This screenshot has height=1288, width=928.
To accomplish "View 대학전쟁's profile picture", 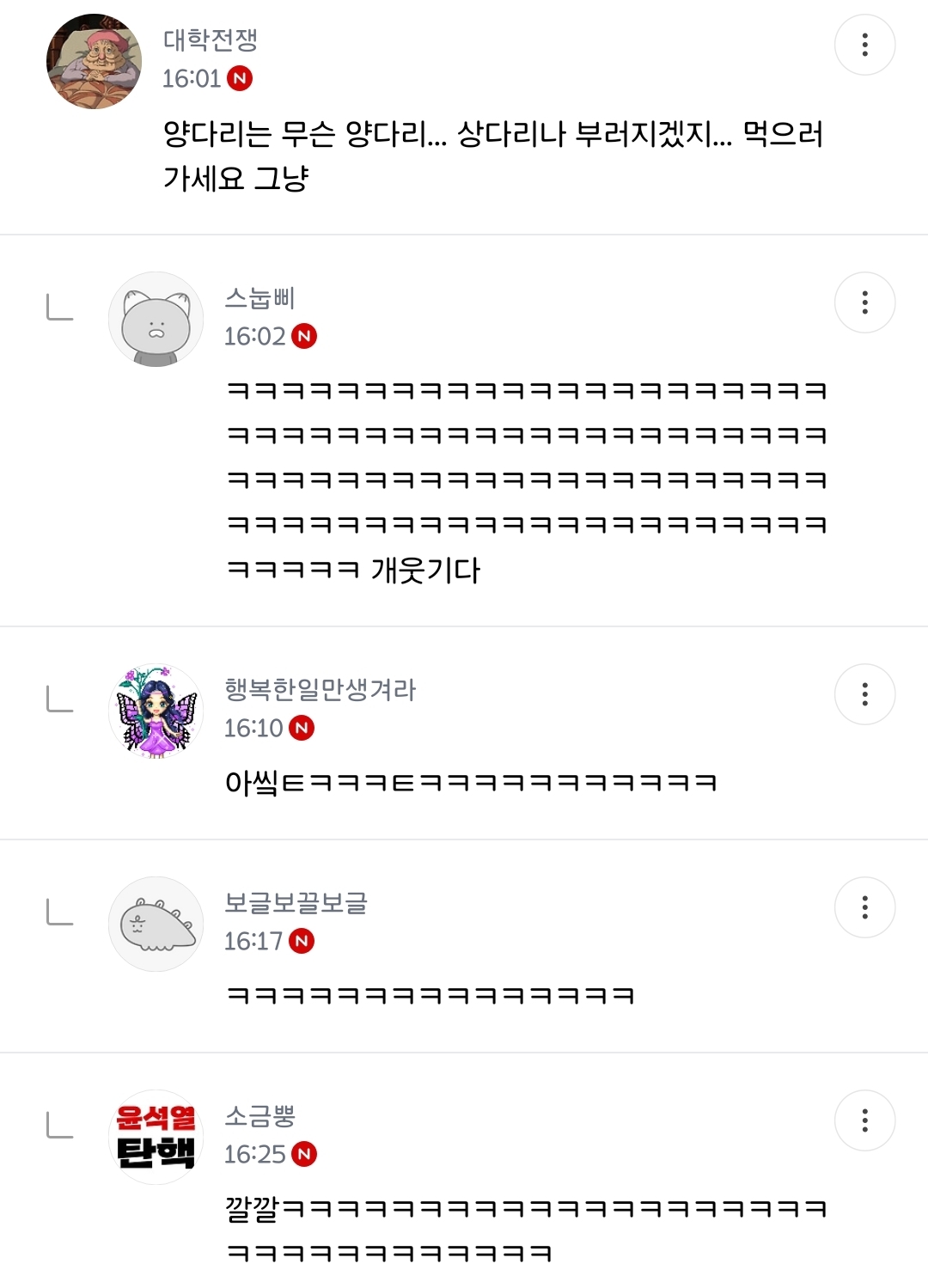I will [94, 61].
